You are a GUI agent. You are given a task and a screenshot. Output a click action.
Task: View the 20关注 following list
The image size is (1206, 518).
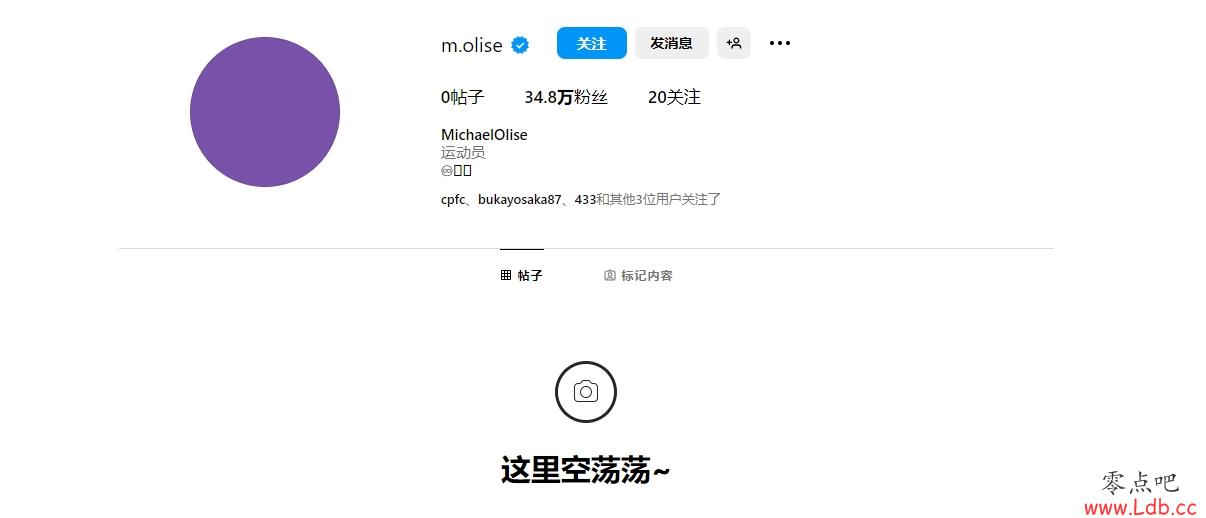coord(674,97)
